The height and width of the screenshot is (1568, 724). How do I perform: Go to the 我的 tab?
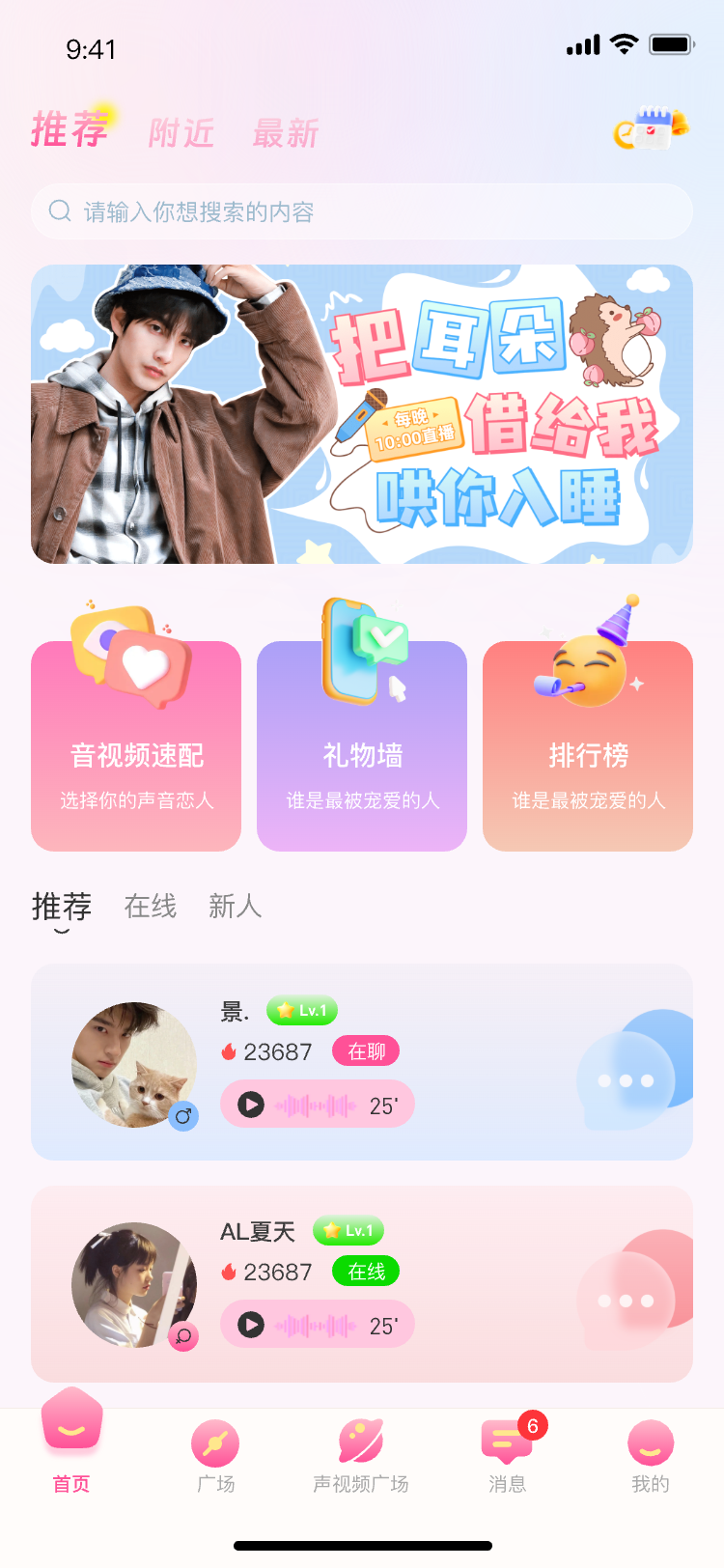click(x=651, y=1456)
